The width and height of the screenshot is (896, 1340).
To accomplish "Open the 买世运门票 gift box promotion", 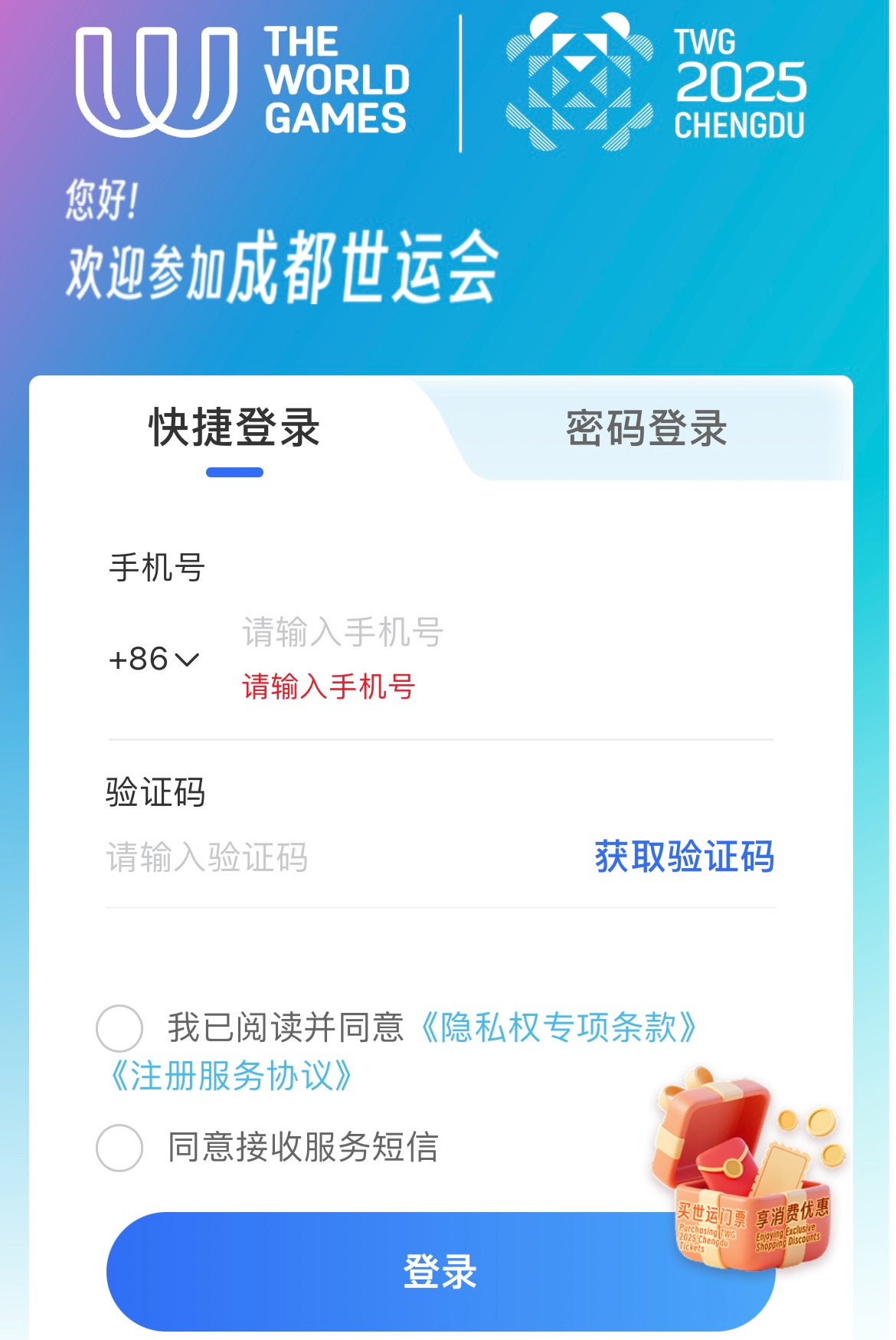I will point(747,1172).
